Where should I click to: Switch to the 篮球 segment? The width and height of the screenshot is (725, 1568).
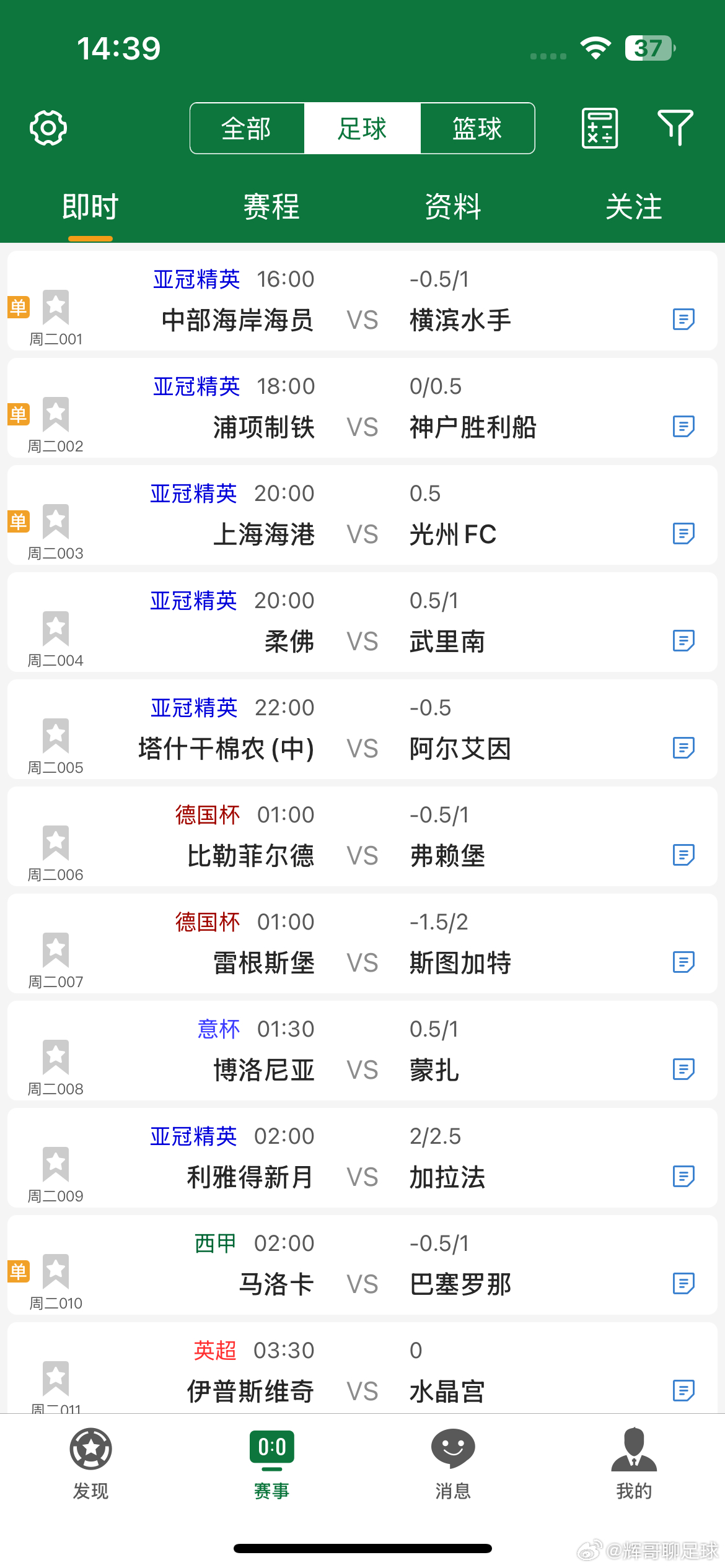pyautogui.click(x=477, y=128)
